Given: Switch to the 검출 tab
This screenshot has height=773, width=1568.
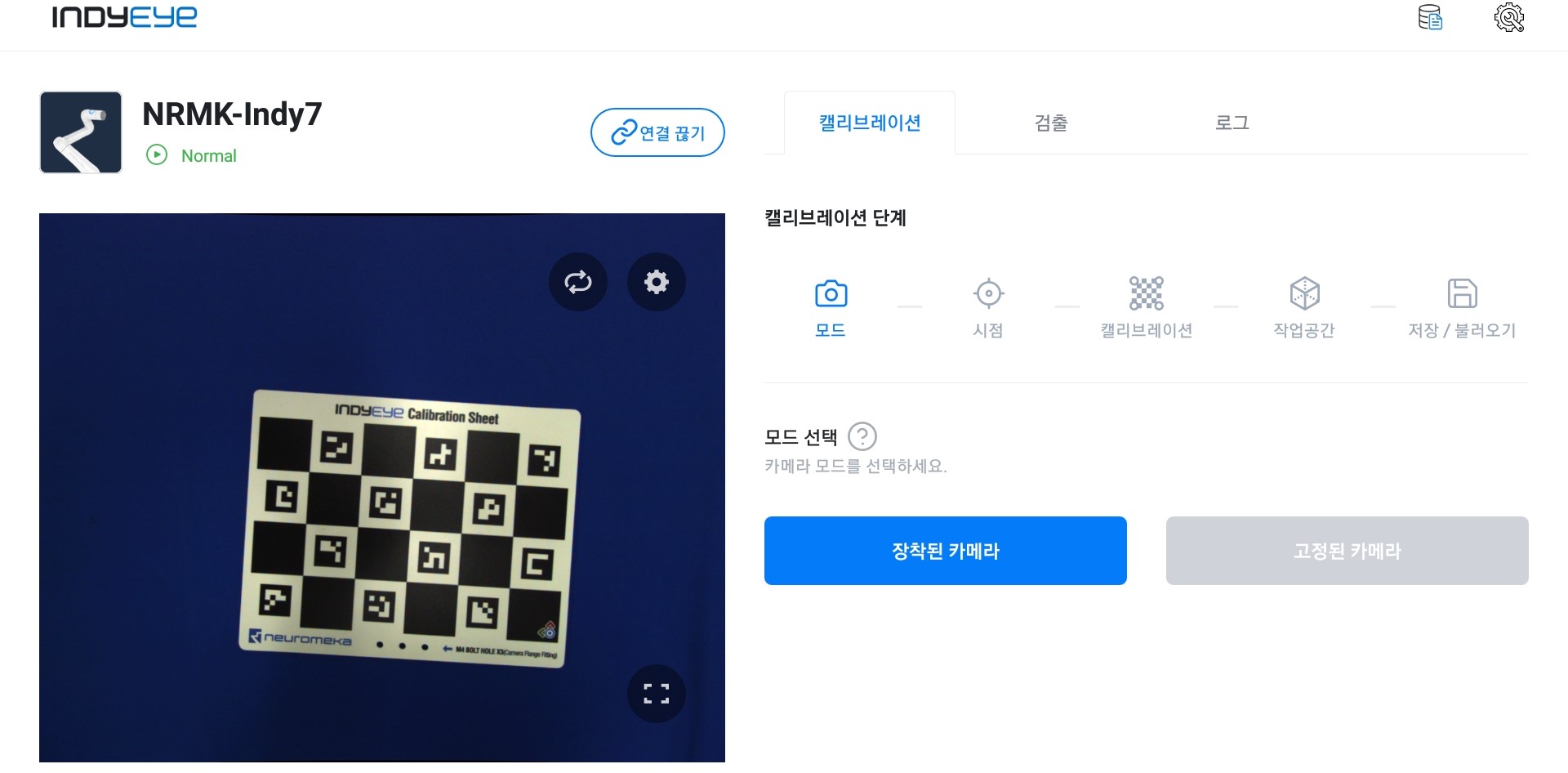Looking at the screenshot, I should 1051,123.
